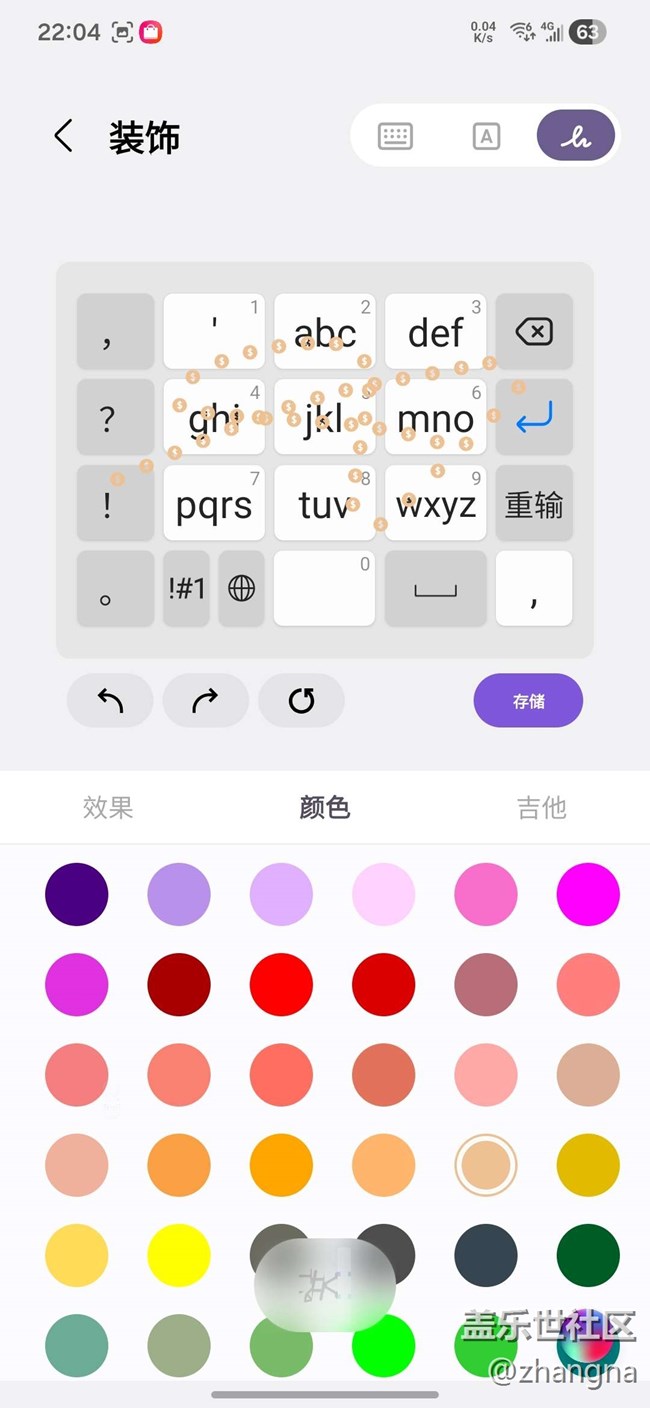Pick the bright yellow color
Viewport: 650px width, 1408px height.
point(179,1255)
